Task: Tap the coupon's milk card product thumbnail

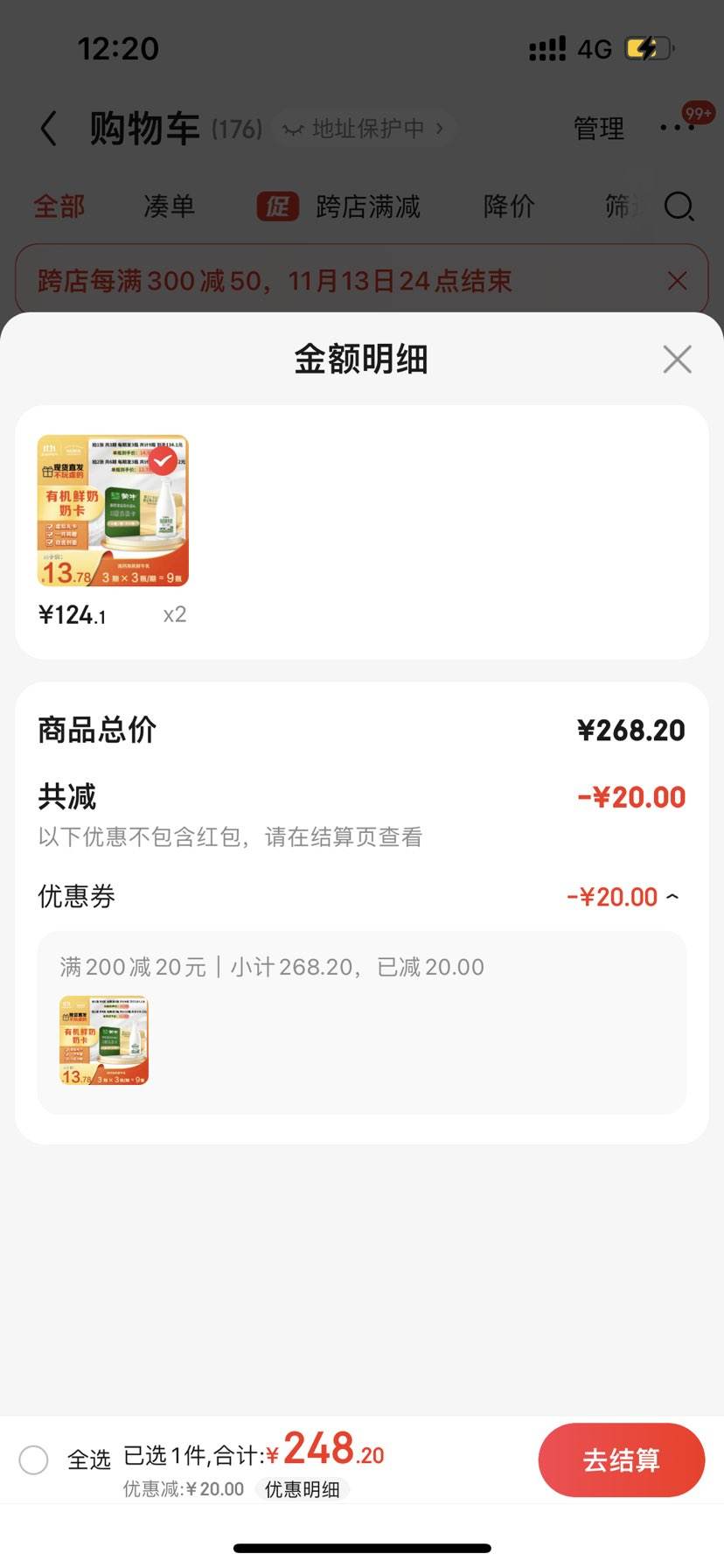Action: 103,1040
